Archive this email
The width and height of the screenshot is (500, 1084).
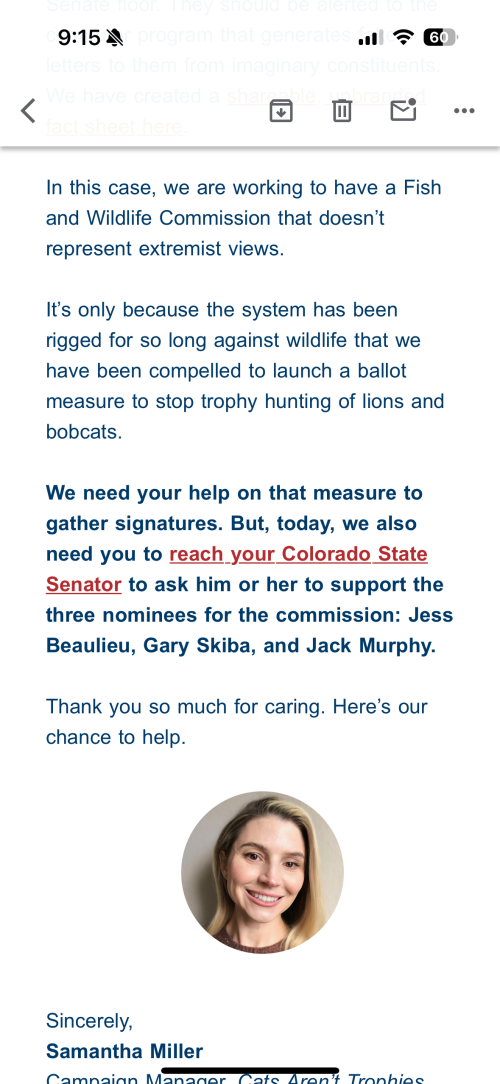[x=281, y=111]
